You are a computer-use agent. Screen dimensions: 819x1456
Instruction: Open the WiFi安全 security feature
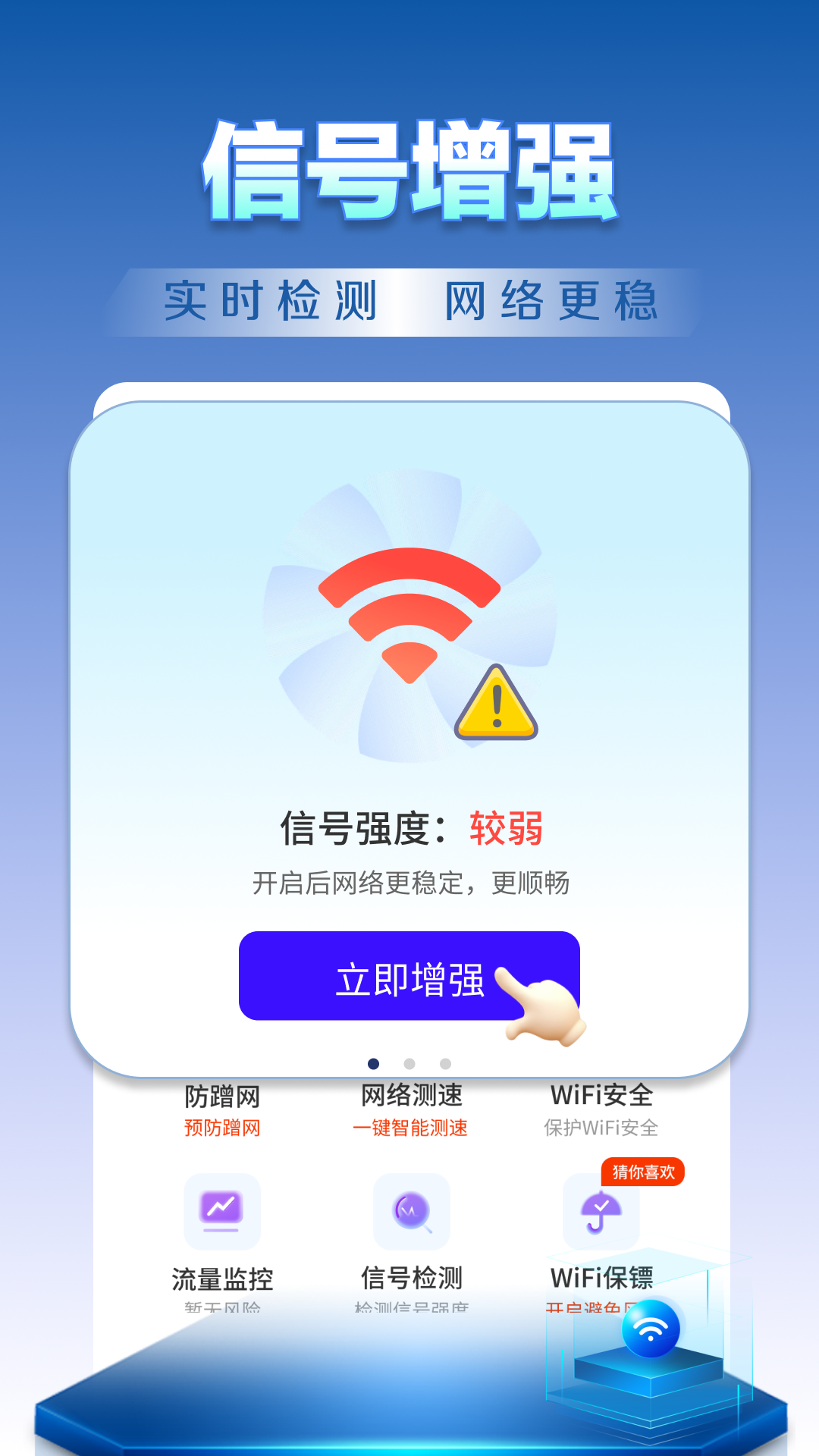[603, 1094]
